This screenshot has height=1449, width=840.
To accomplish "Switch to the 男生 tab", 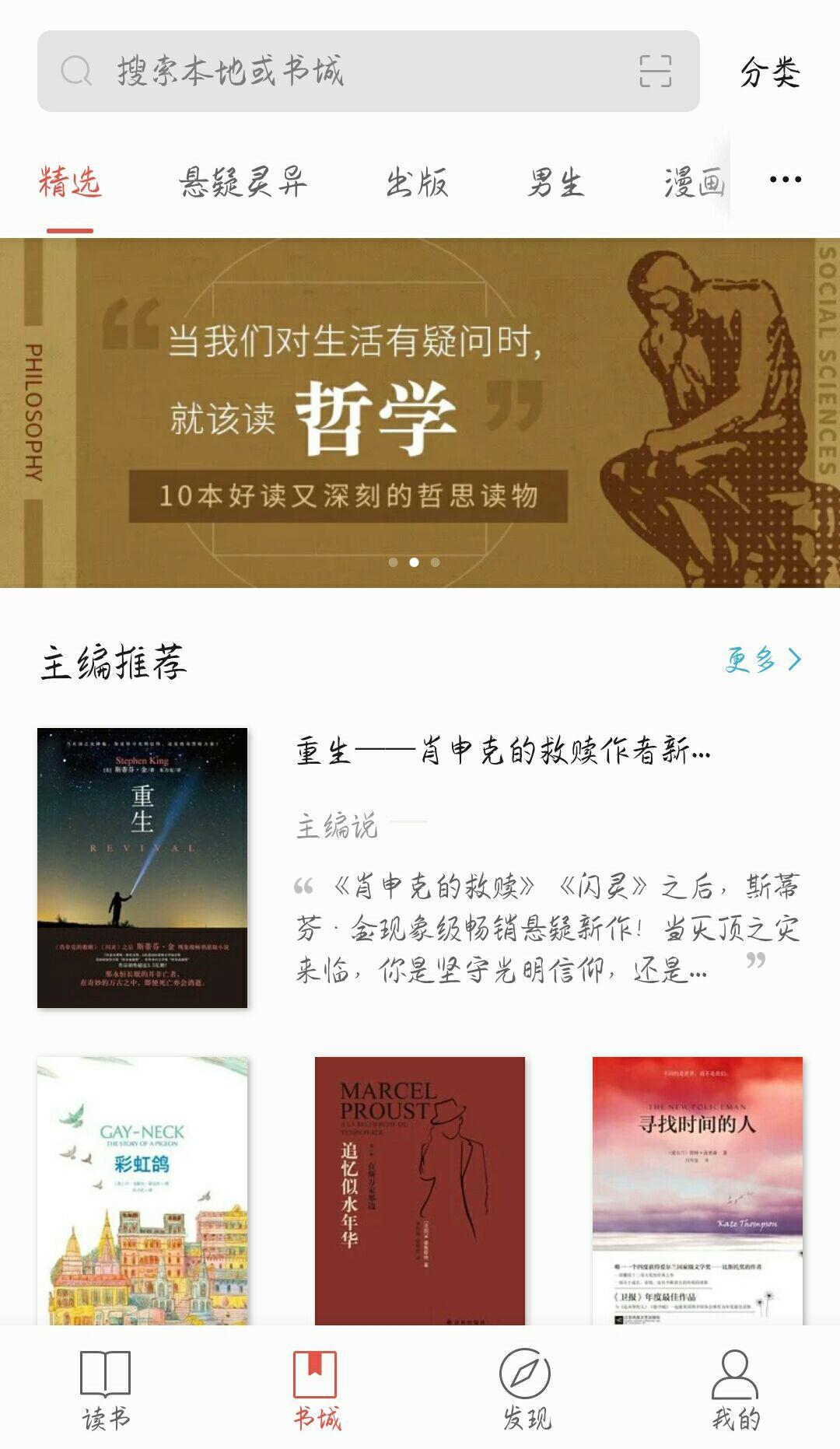I will tap(555, 183).
